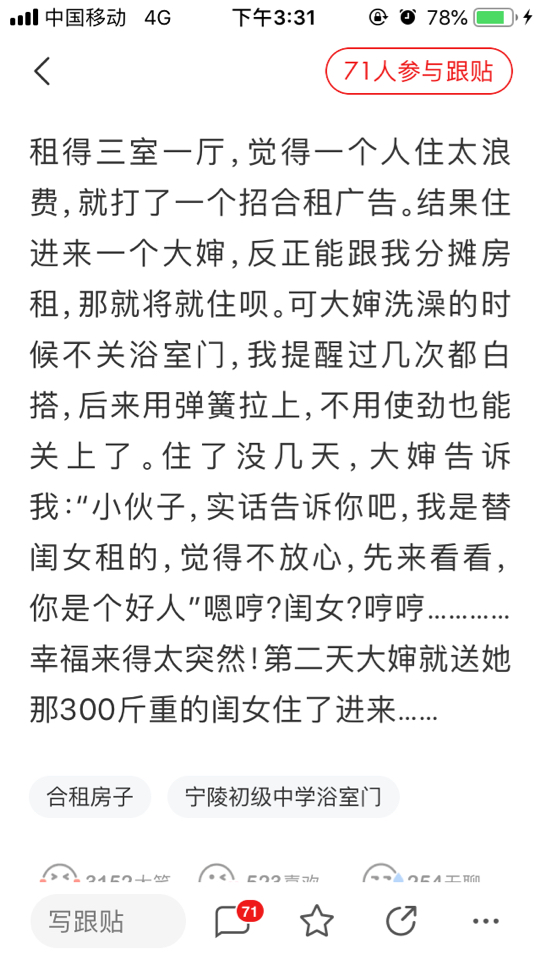
Task: View comments via the bubble icon with the 71 badge
Action: coord(238,920)
